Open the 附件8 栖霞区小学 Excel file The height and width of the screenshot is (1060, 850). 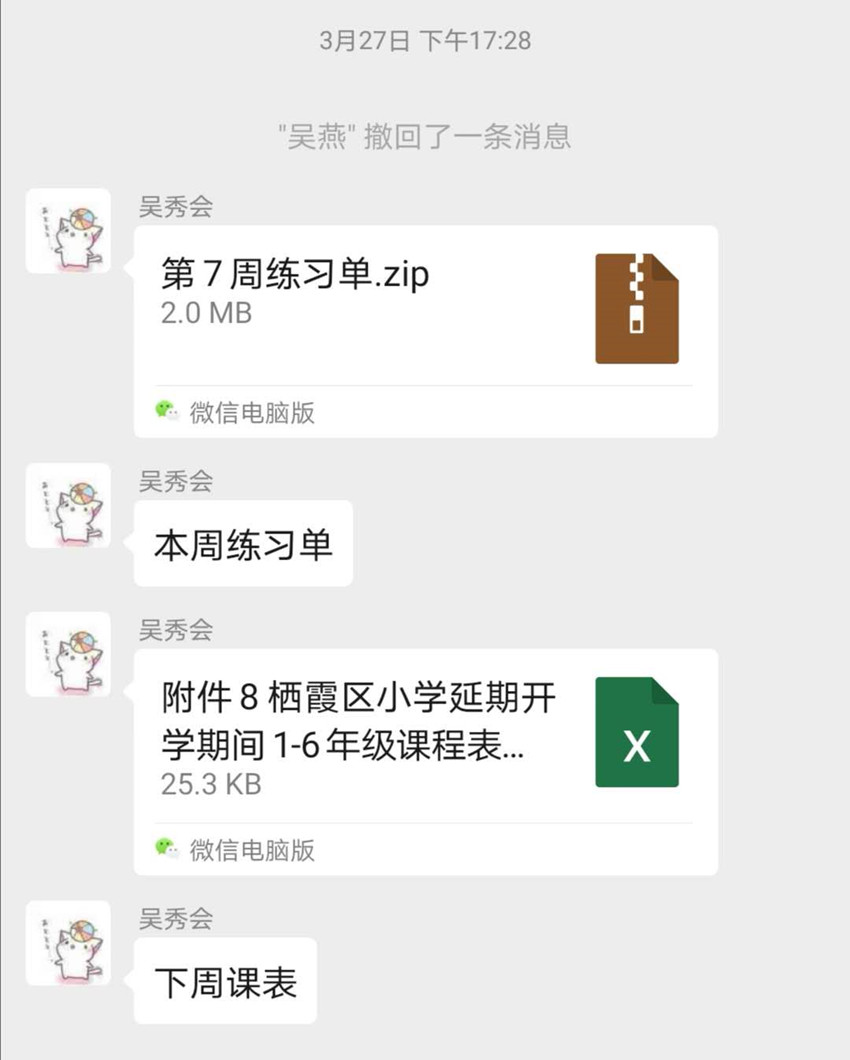point(425,735)
